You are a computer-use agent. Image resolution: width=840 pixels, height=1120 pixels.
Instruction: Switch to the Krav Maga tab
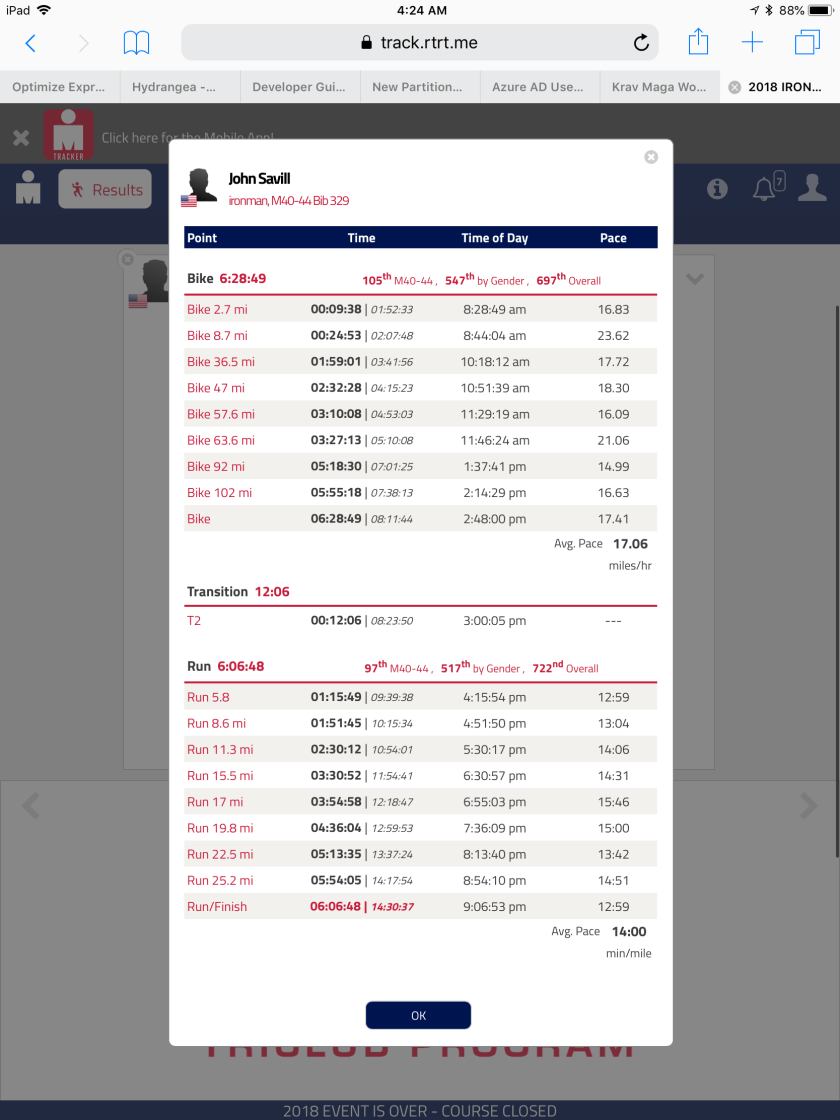click(x=660, y=87)
